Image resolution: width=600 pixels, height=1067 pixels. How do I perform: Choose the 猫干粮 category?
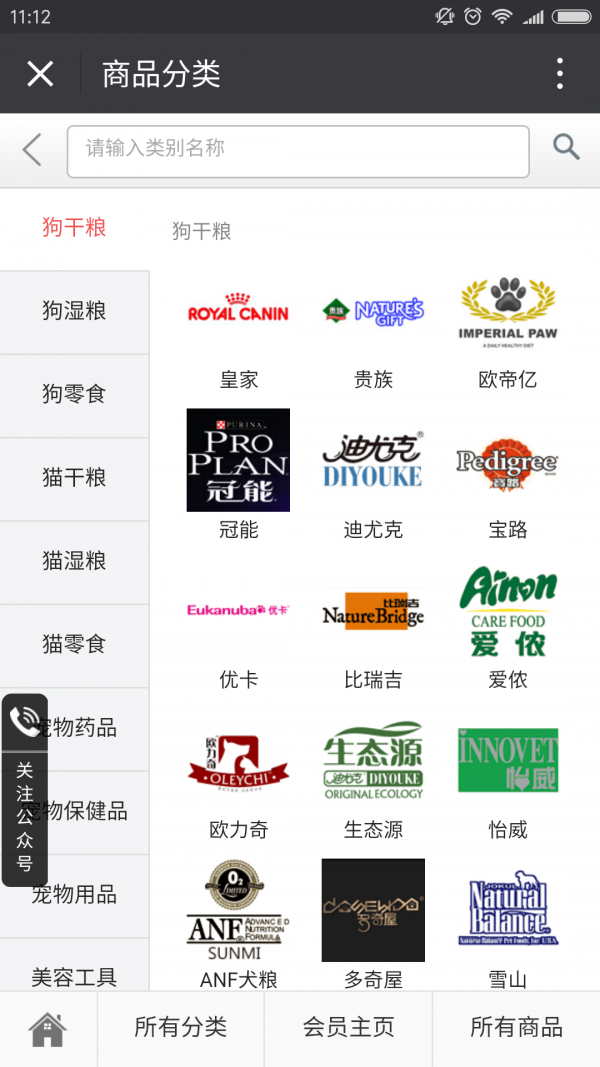tap(74, 478)
